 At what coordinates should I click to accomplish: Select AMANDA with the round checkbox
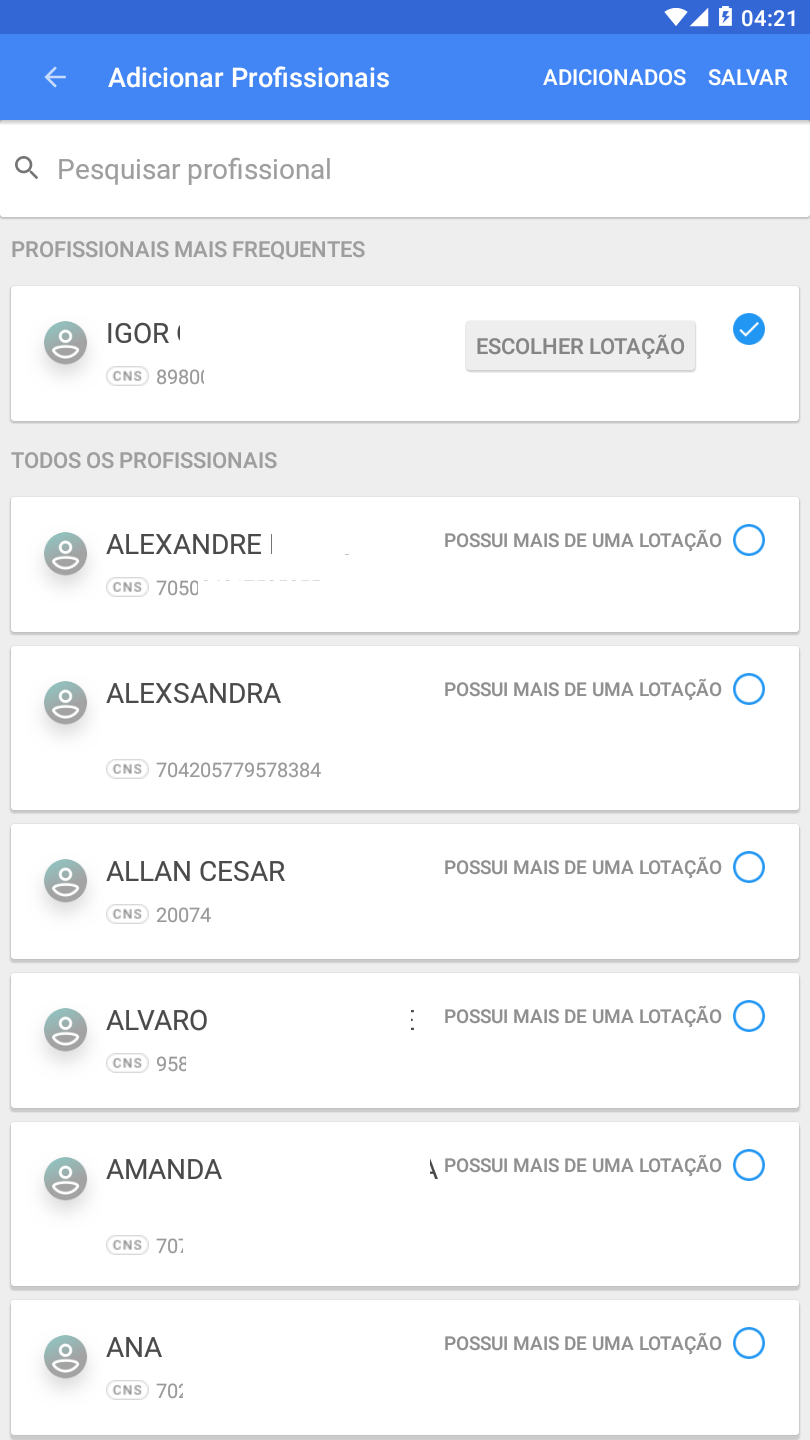[x=749, y=1165]
